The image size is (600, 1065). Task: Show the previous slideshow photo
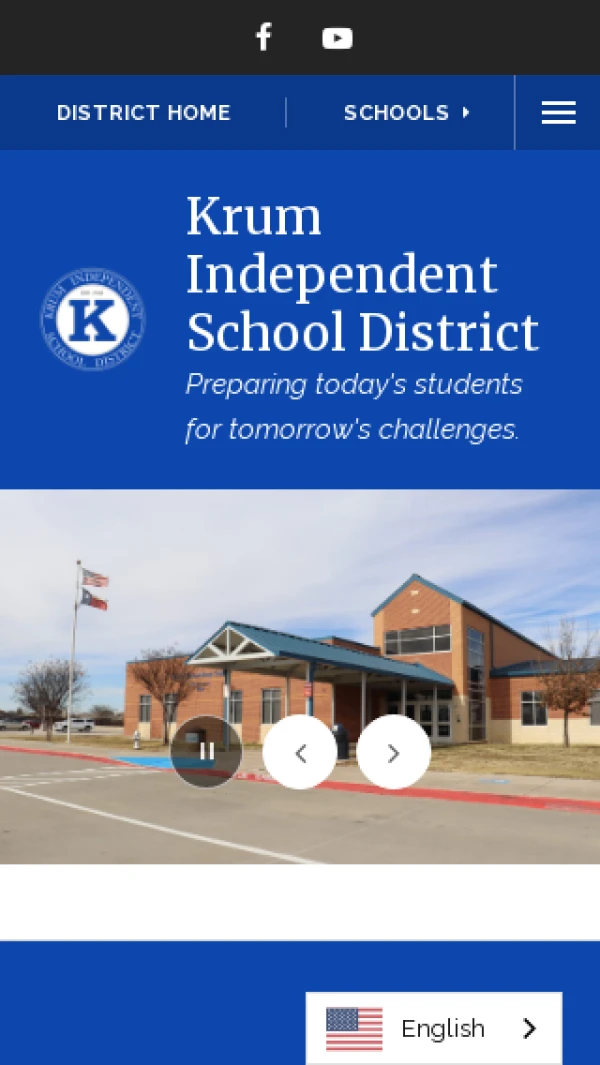300,752
